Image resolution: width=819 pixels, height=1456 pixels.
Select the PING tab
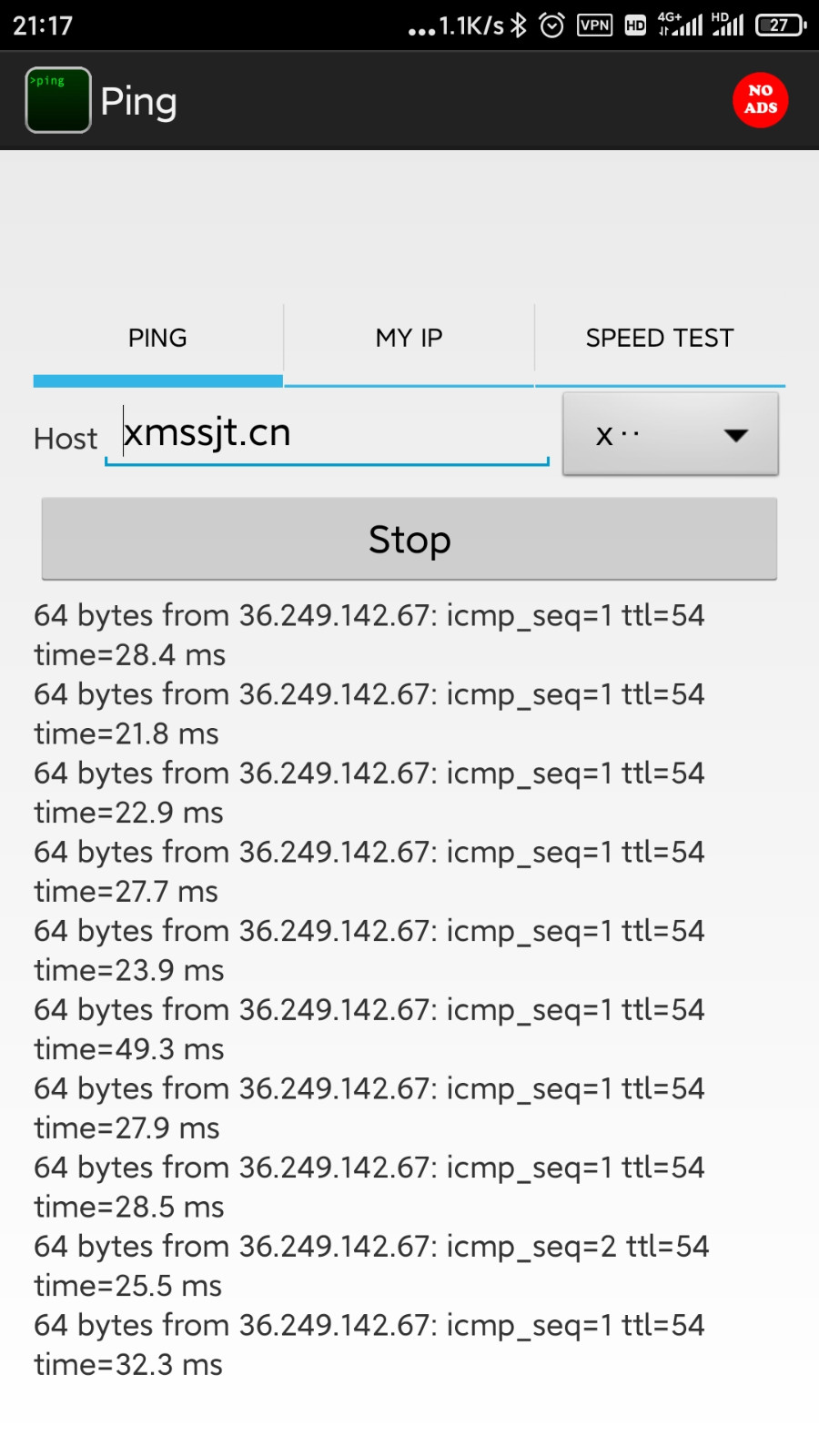coord(157,339)
